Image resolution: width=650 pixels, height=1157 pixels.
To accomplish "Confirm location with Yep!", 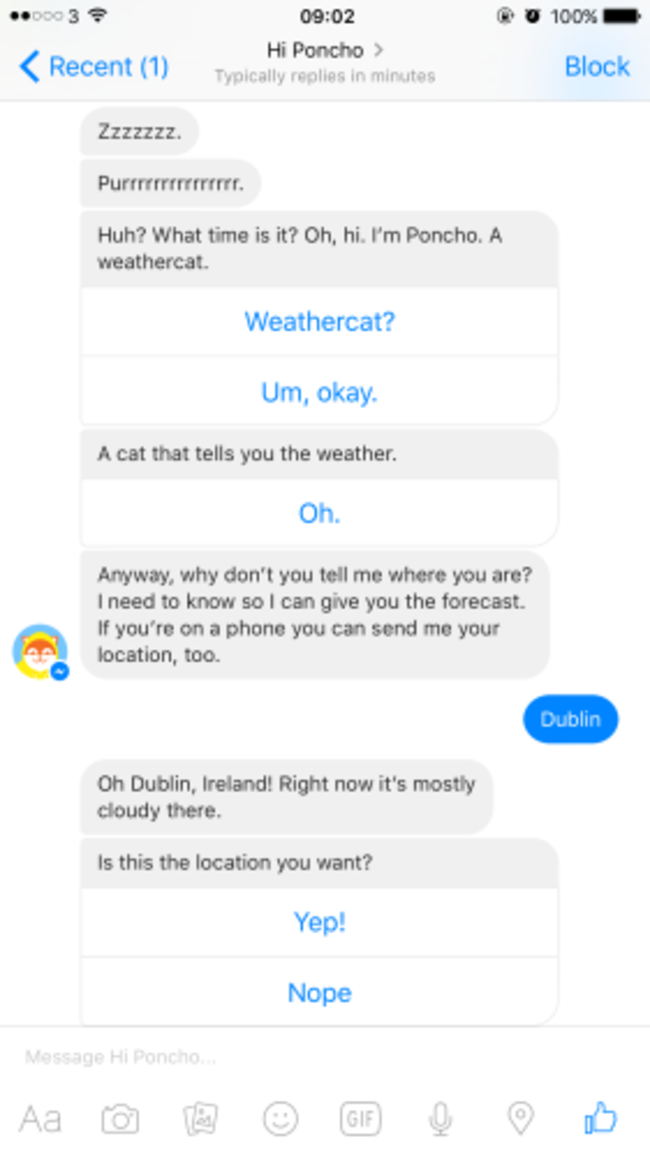I will click(x=320, y=922).
